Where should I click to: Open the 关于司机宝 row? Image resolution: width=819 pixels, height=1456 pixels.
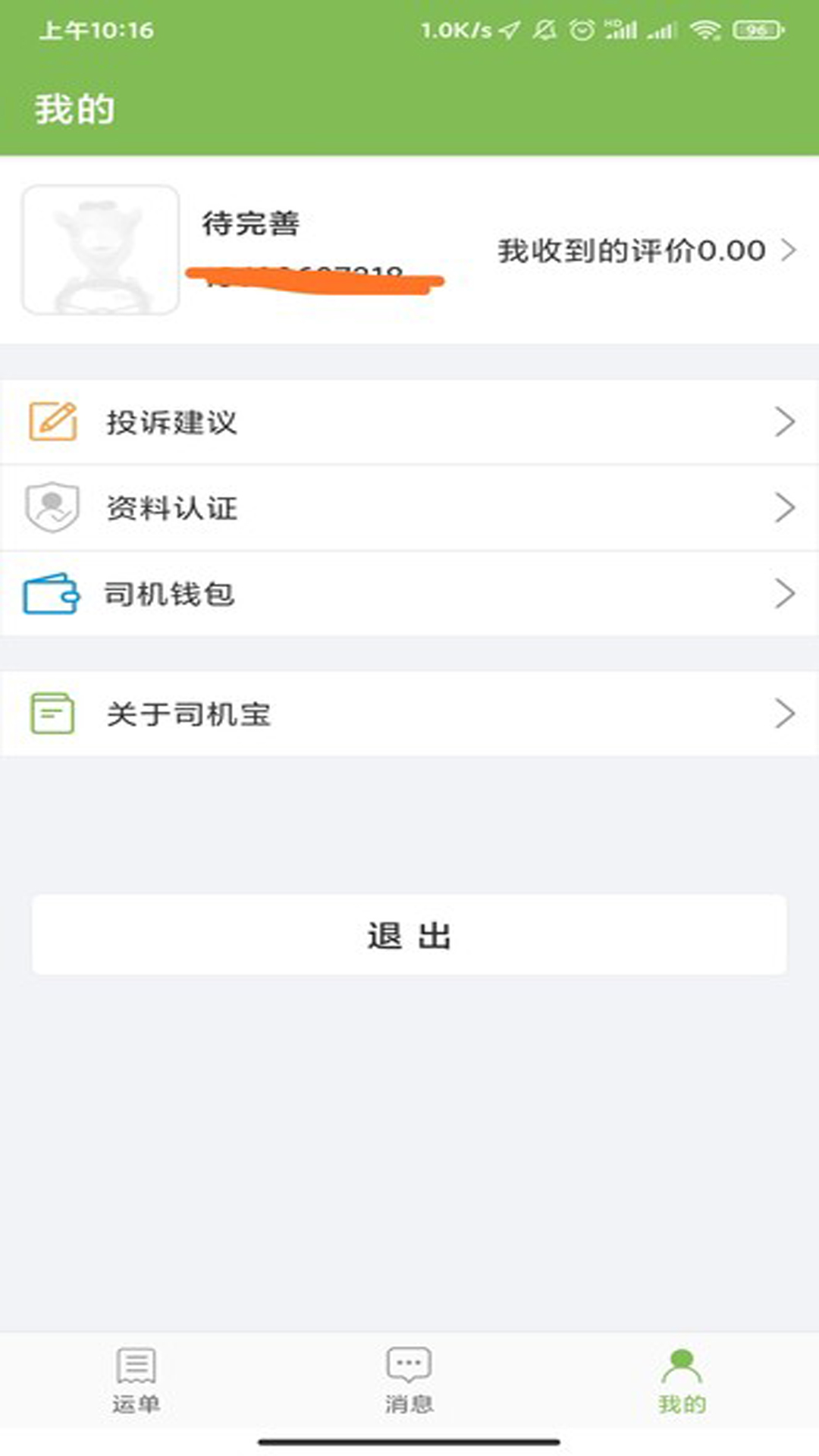pyautogui.click(x=409, y=713)
